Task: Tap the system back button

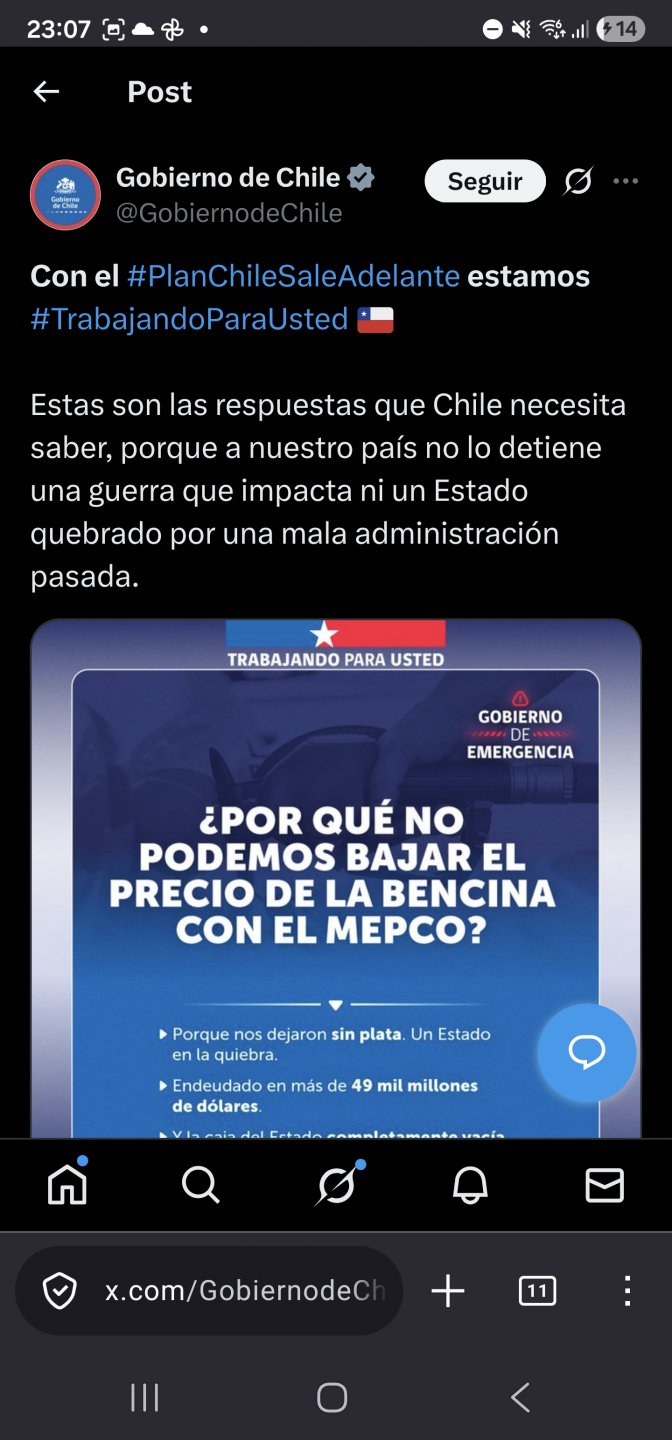Action: tap(520, 1397)
